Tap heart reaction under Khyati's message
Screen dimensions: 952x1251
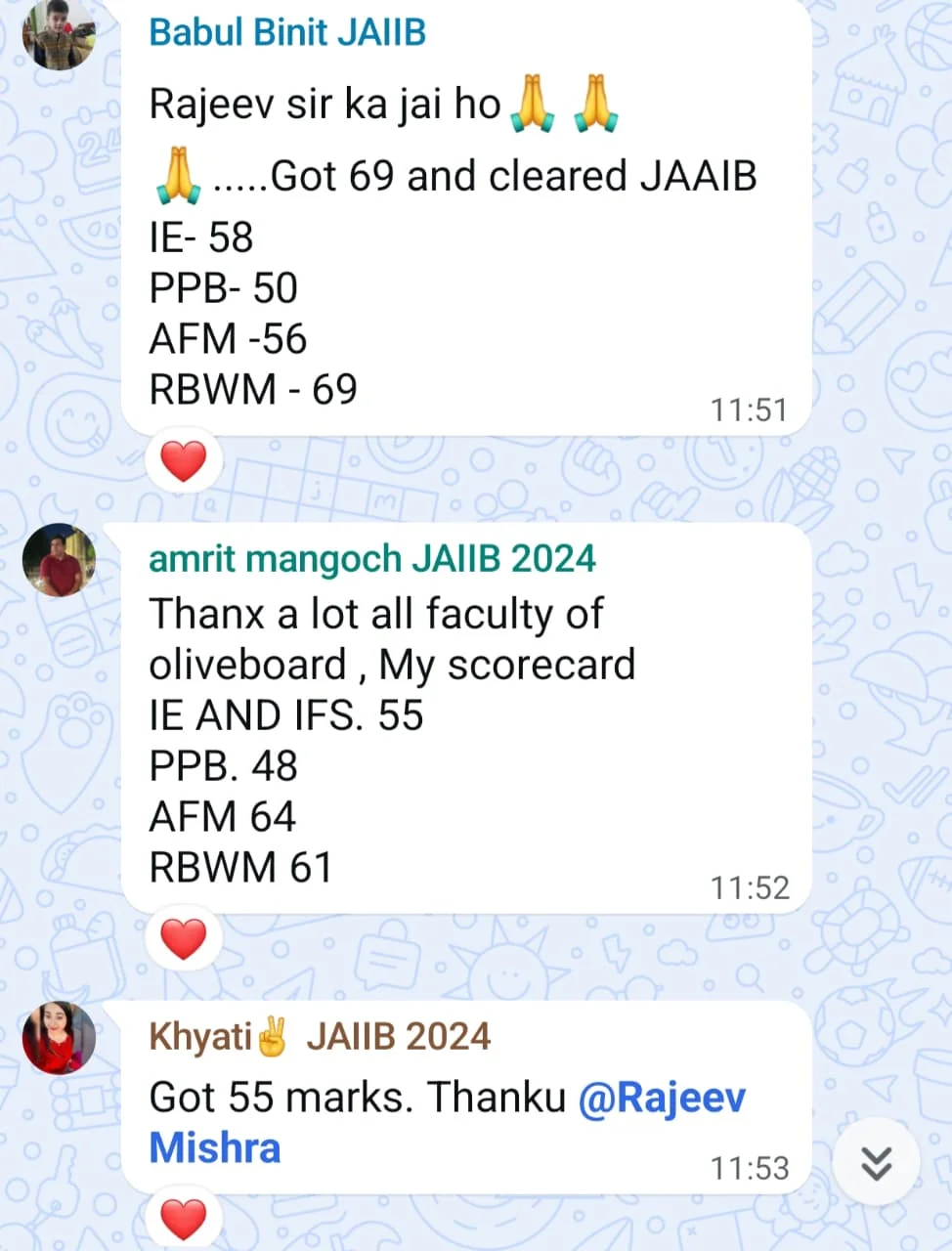(184, 1219)
